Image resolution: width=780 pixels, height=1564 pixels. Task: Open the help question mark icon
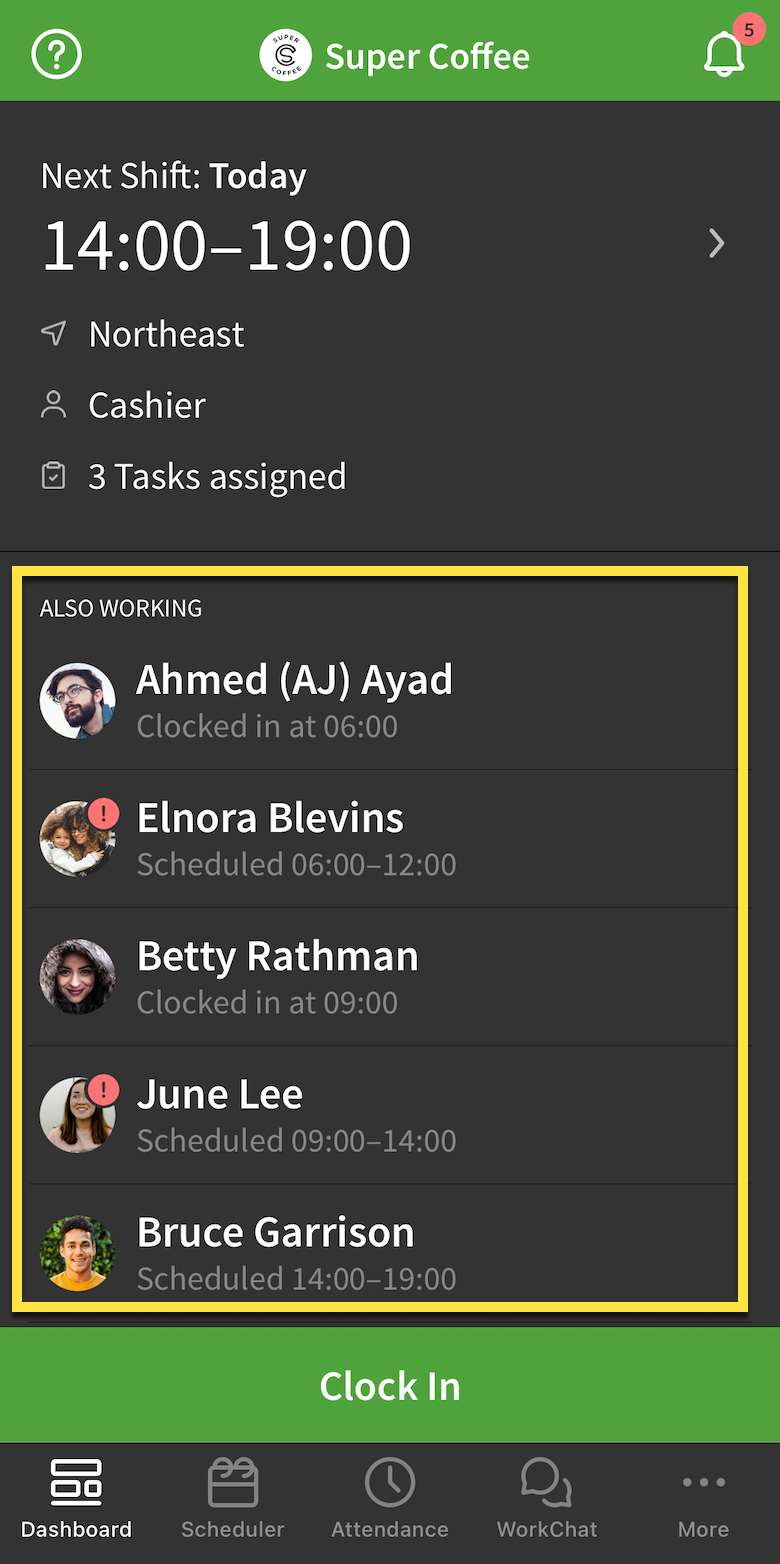57,54
